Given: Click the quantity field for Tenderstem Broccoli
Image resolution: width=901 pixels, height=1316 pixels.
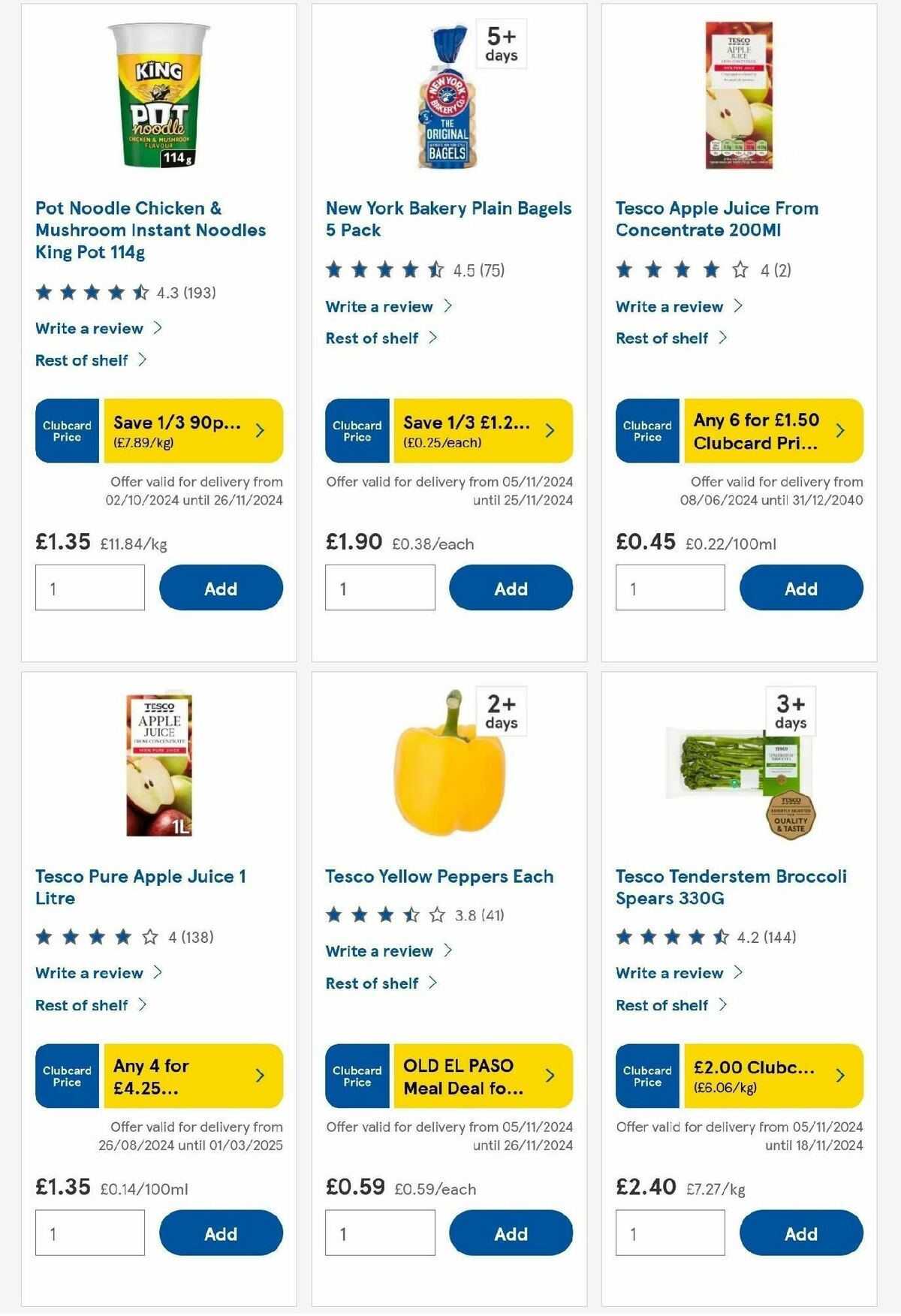Looking at the screenshot, I should coord(669,1232).
